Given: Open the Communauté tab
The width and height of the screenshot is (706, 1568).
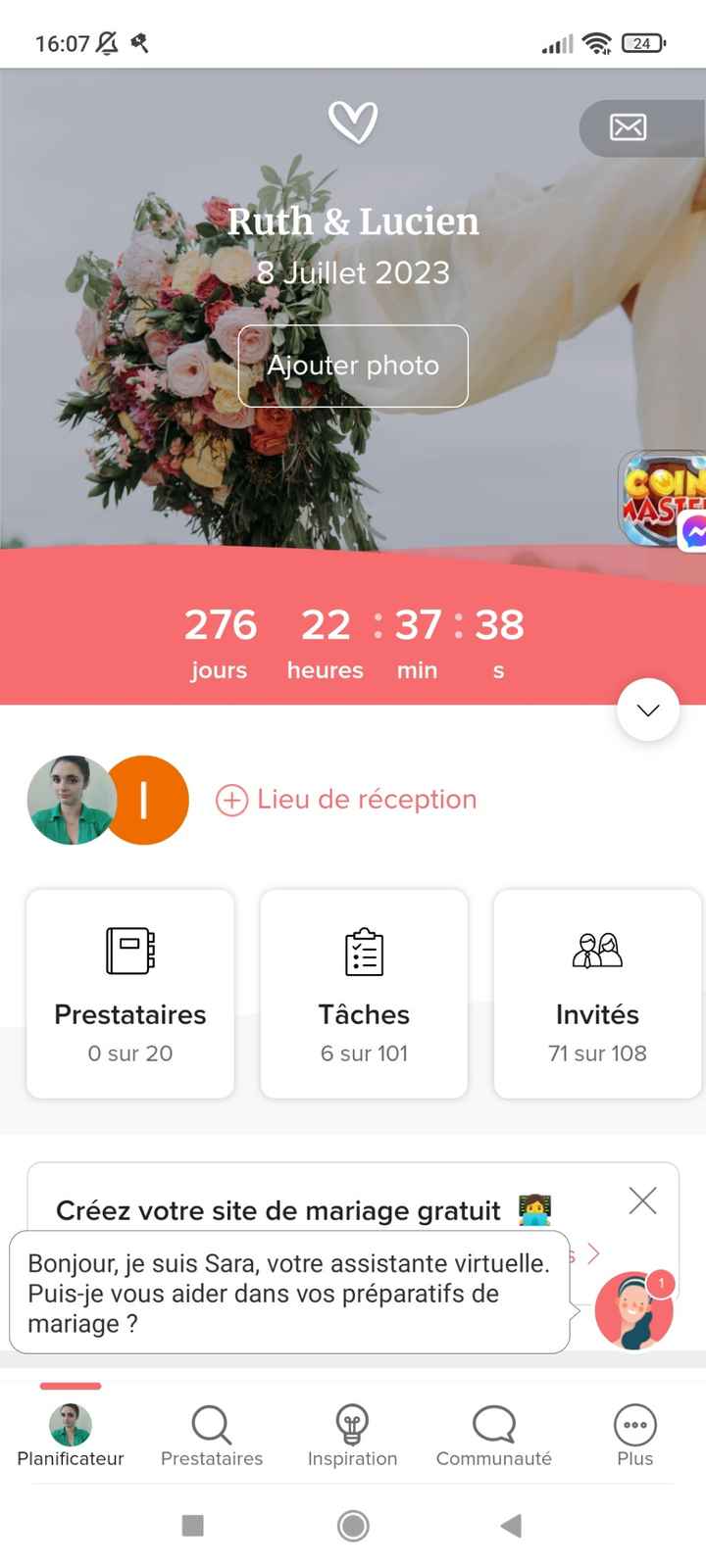Looking at the screenshot, I should point(493,1435).
